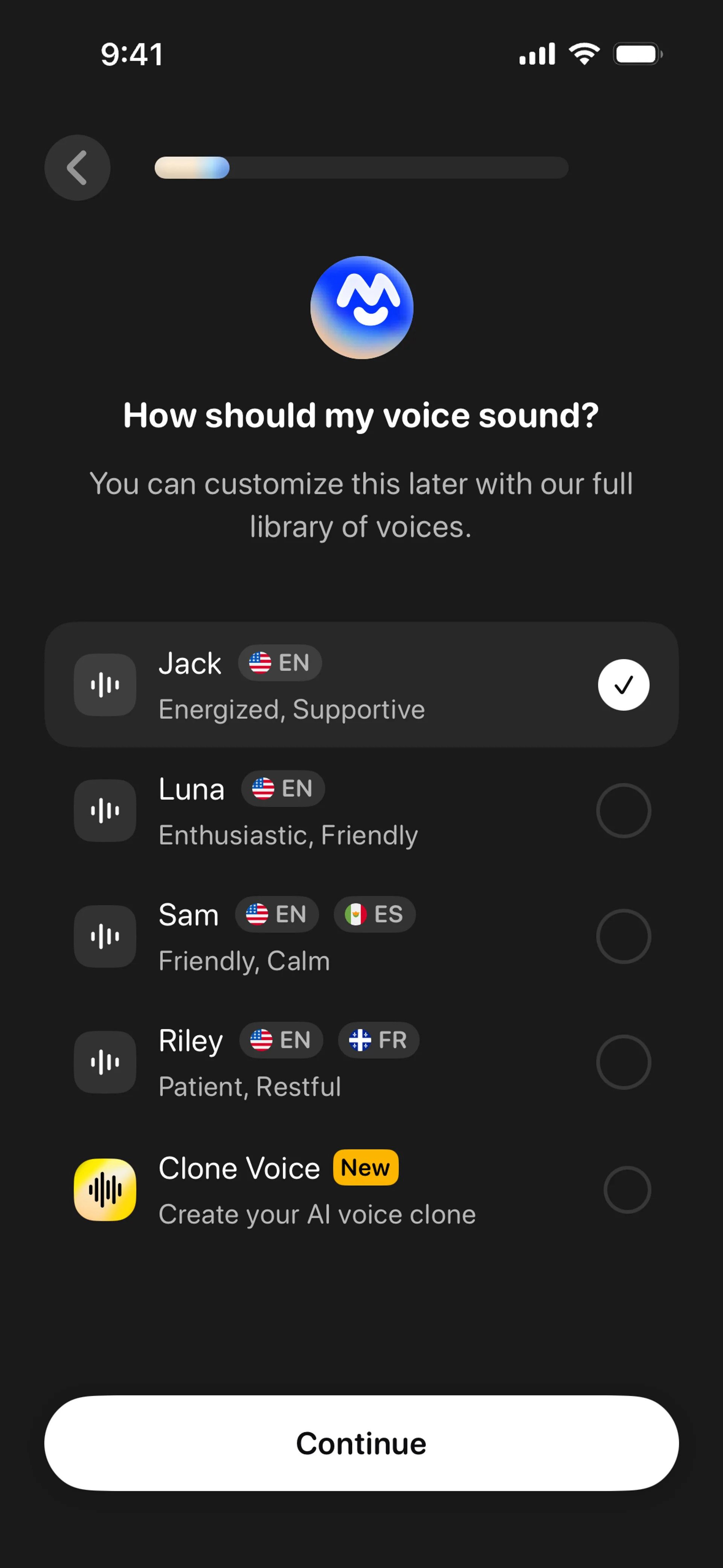Select the Luna voice
The height and width of the screenshot is (1568, 723).
(x=623, y=811)
